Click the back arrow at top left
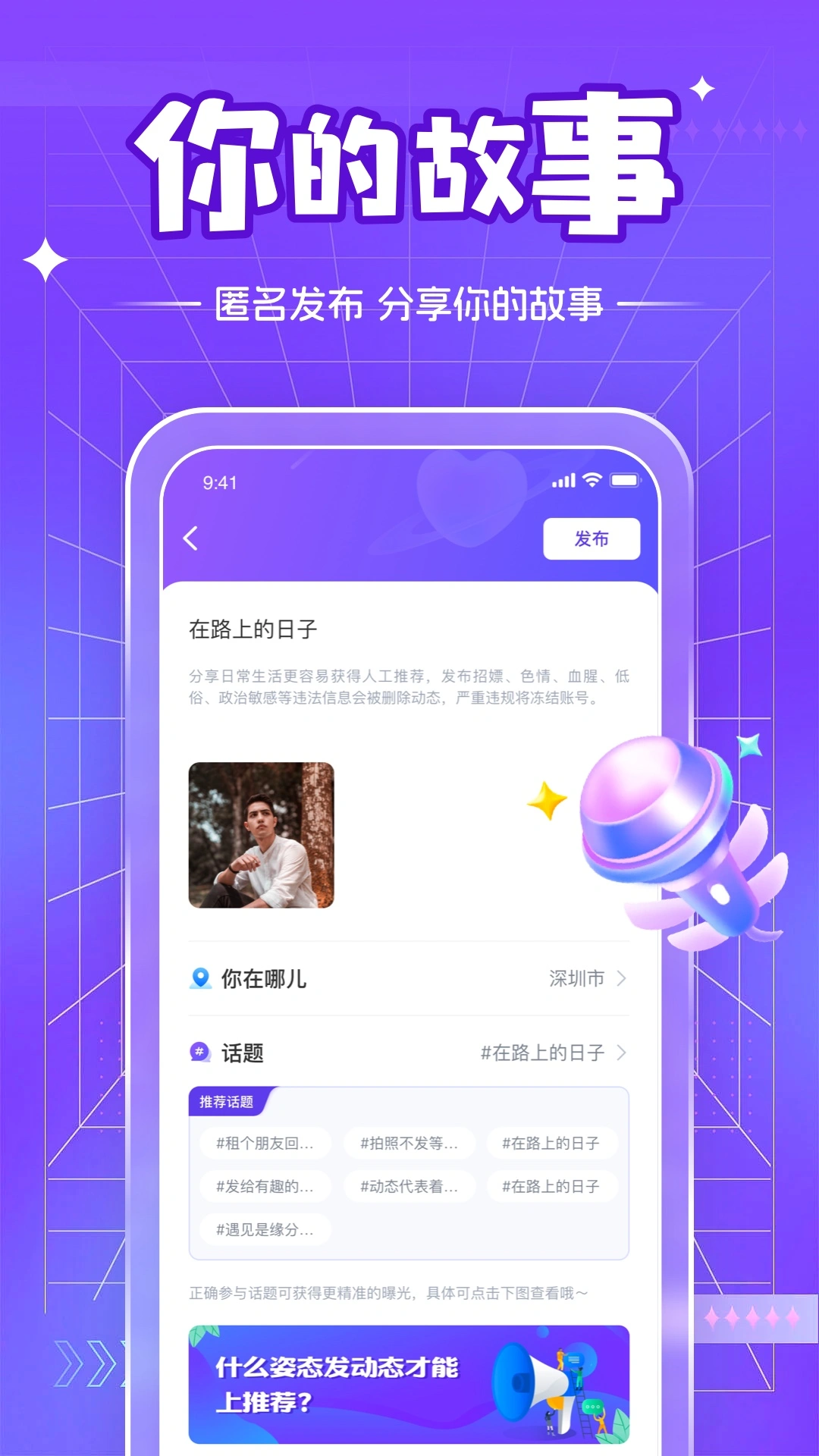This screenshot has width=819, height=1456. [190, 538]
